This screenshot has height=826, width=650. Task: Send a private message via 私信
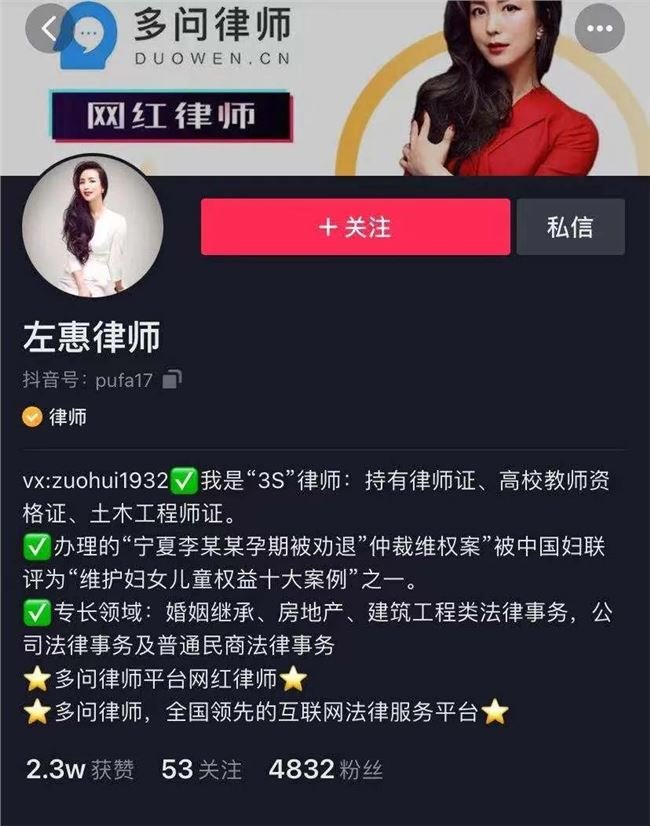coord(571,227)
